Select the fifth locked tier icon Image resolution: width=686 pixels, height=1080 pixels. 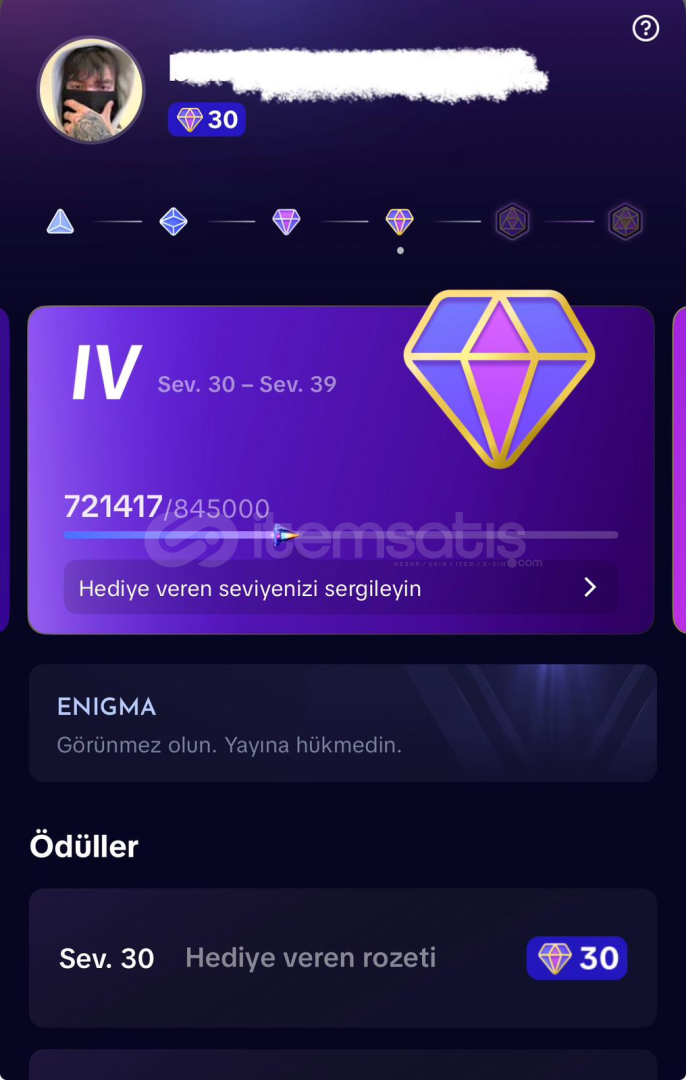(x=513, y=221)
